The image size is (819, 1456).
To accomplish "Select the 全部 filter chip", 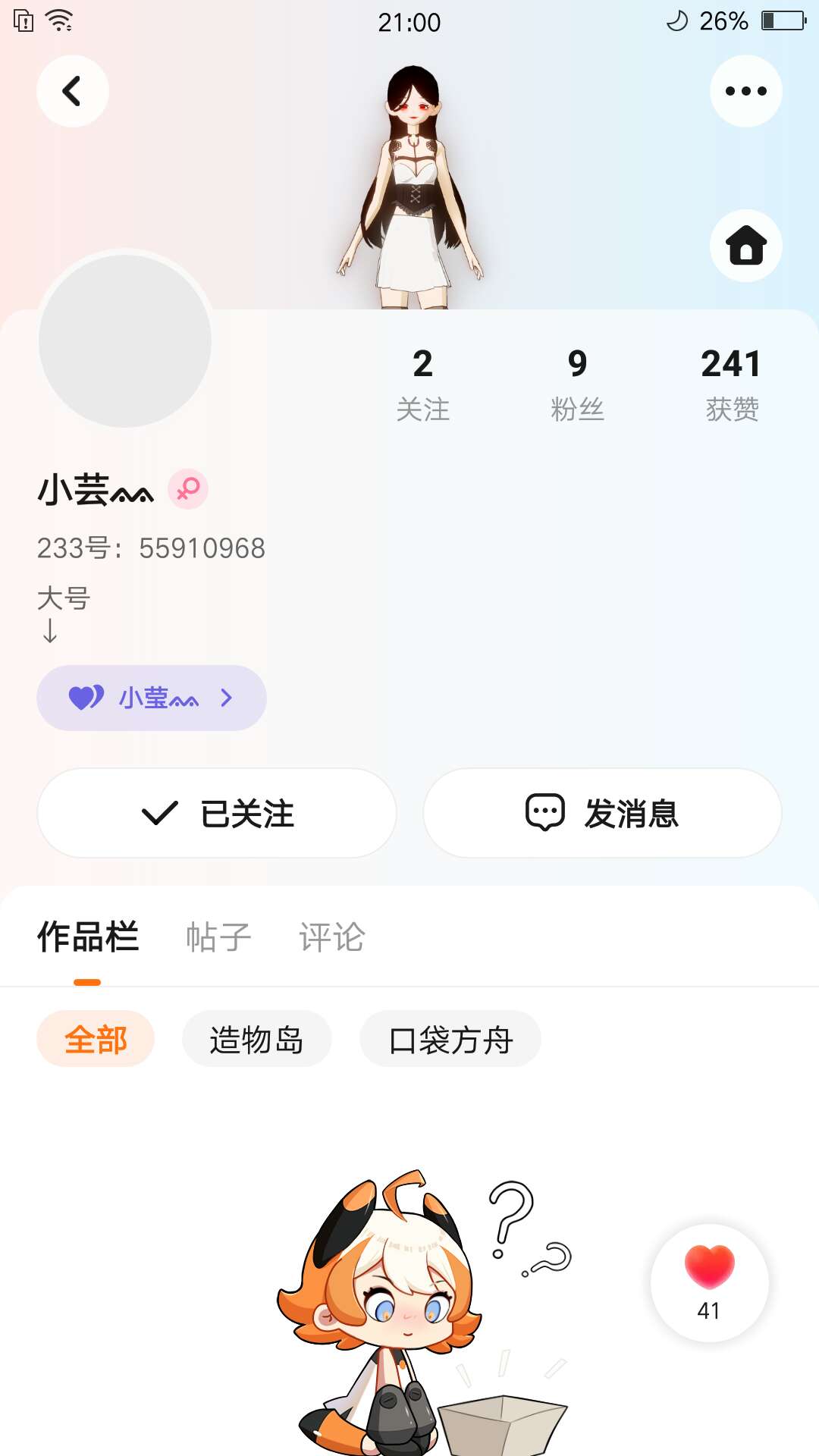I will coord(96,1039).
